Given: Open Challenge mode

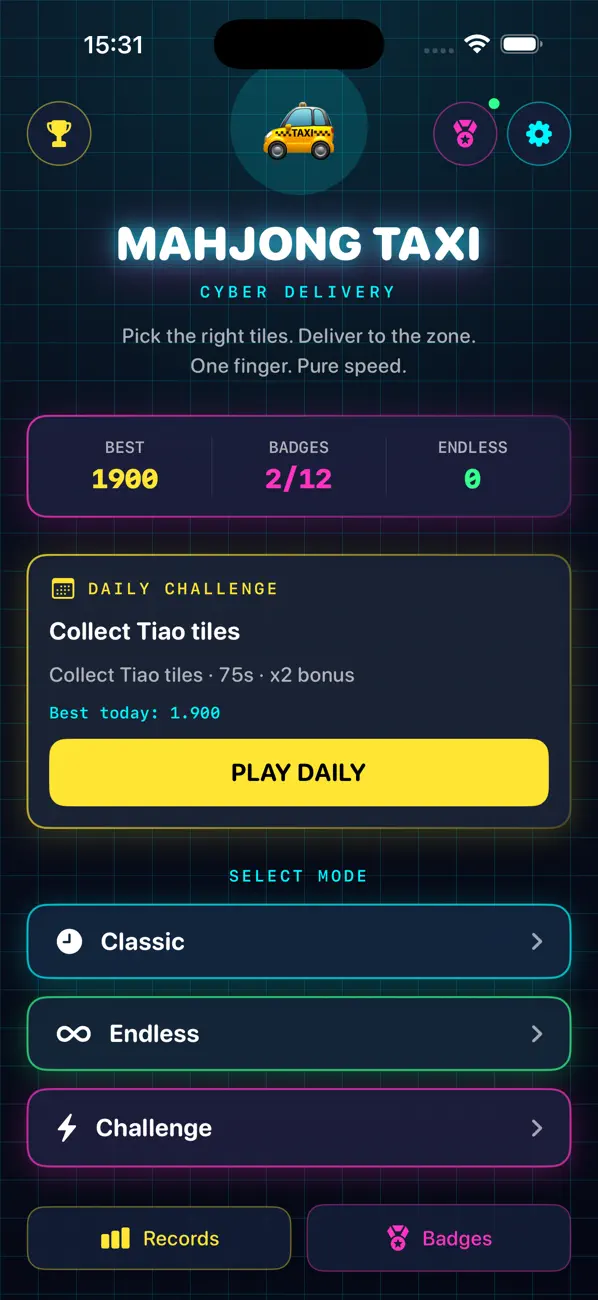Looking at the screenshot, I should coord(299,1128).
